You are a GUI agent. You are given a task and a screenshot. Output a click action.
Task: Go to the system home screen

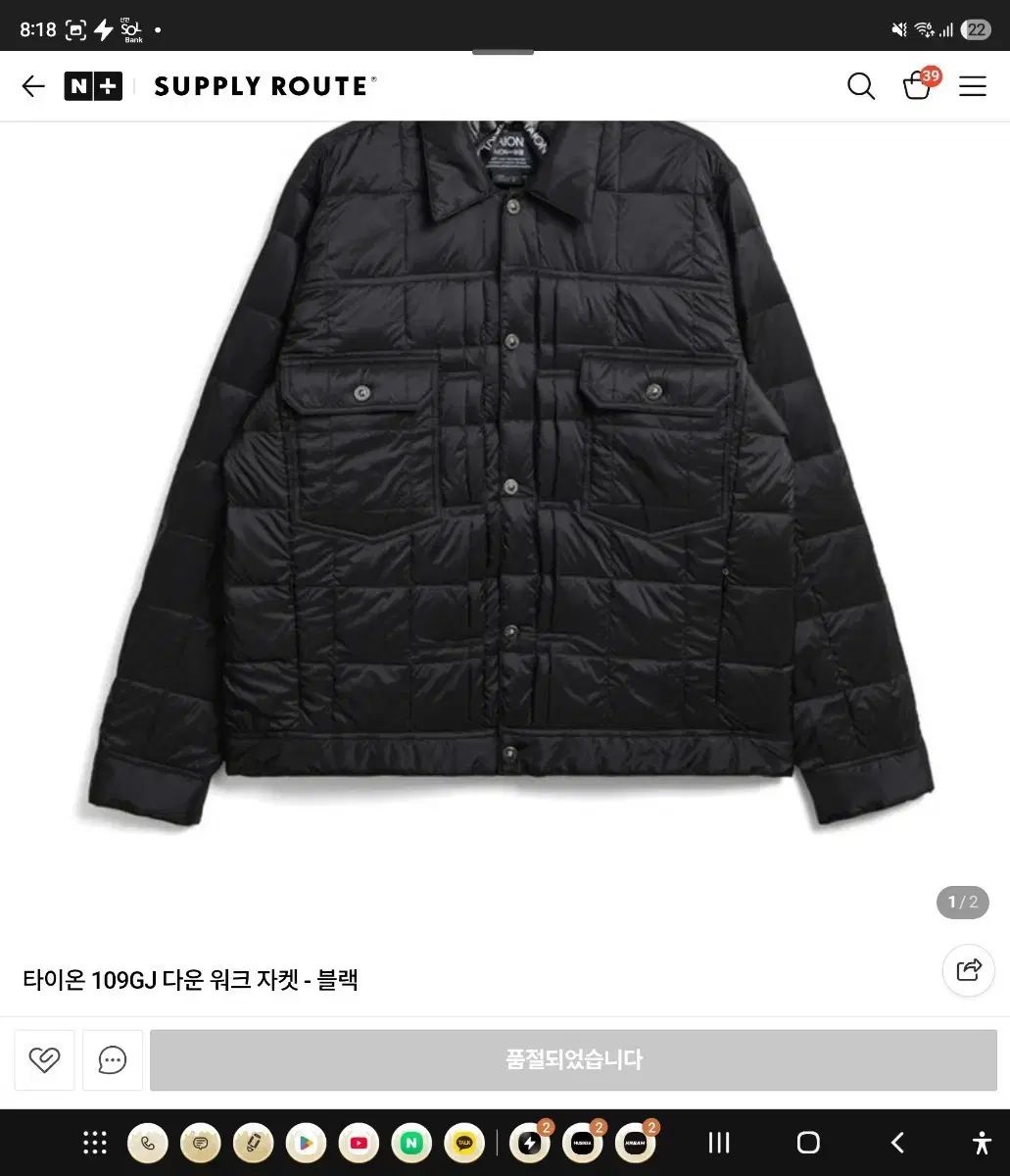point(808,1143)
